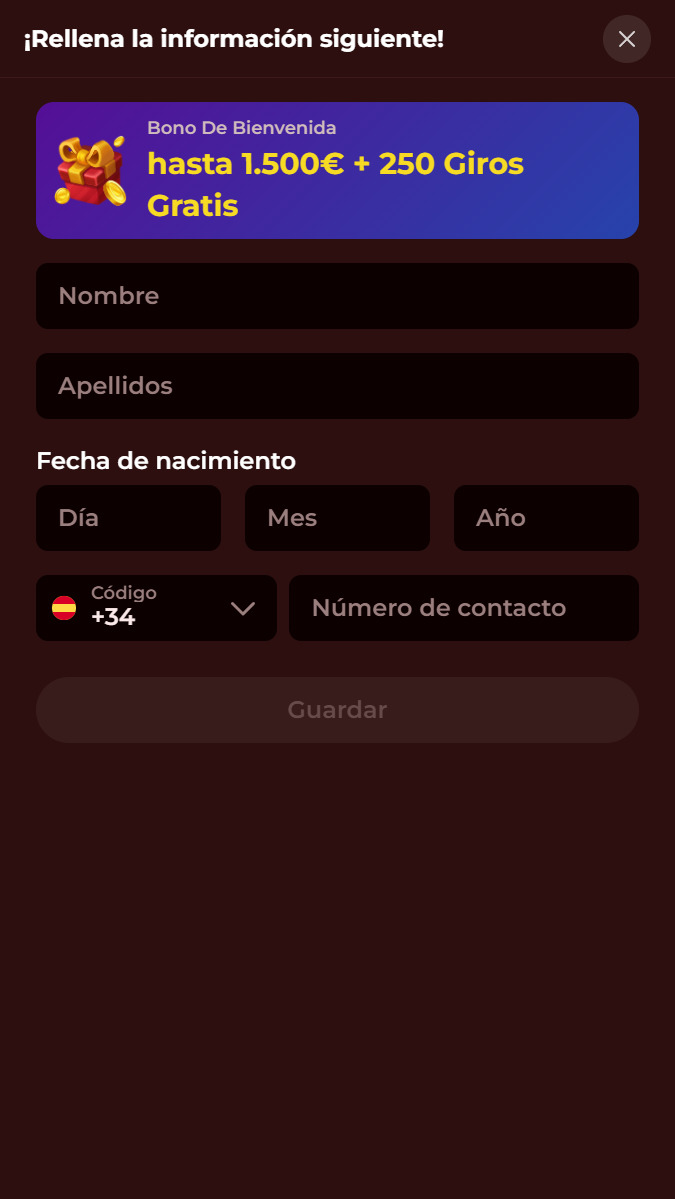This screenshot has width=675, height=1199.
Task: Close the registration form
Action: point(627,39)
